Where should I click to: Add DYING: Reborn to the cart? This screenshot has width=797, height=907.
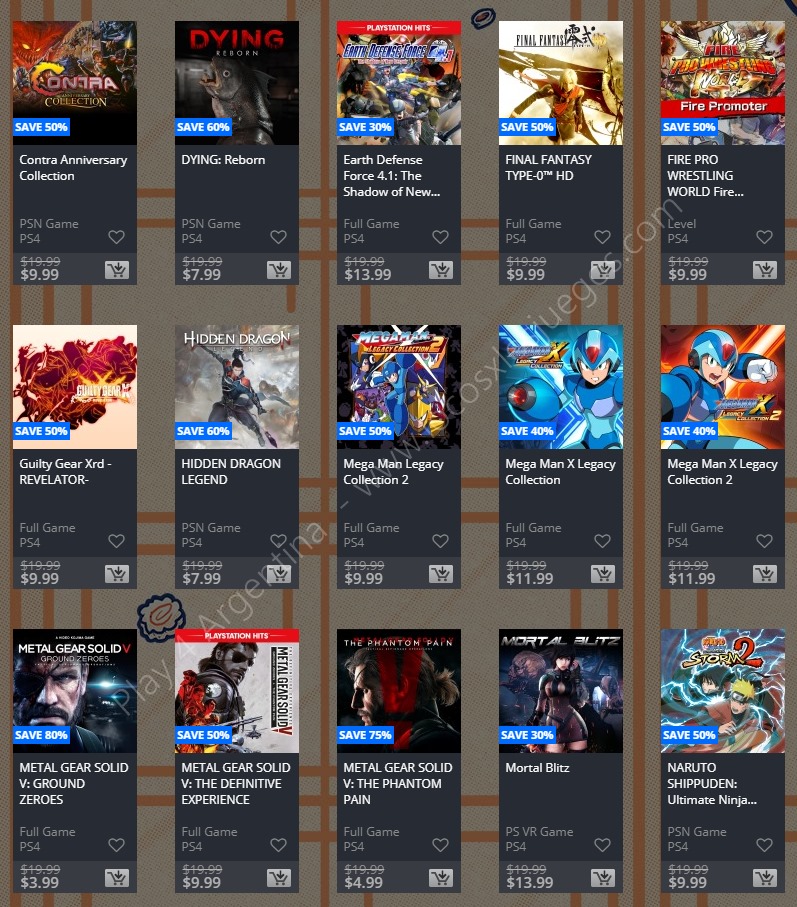click(278, 270)
